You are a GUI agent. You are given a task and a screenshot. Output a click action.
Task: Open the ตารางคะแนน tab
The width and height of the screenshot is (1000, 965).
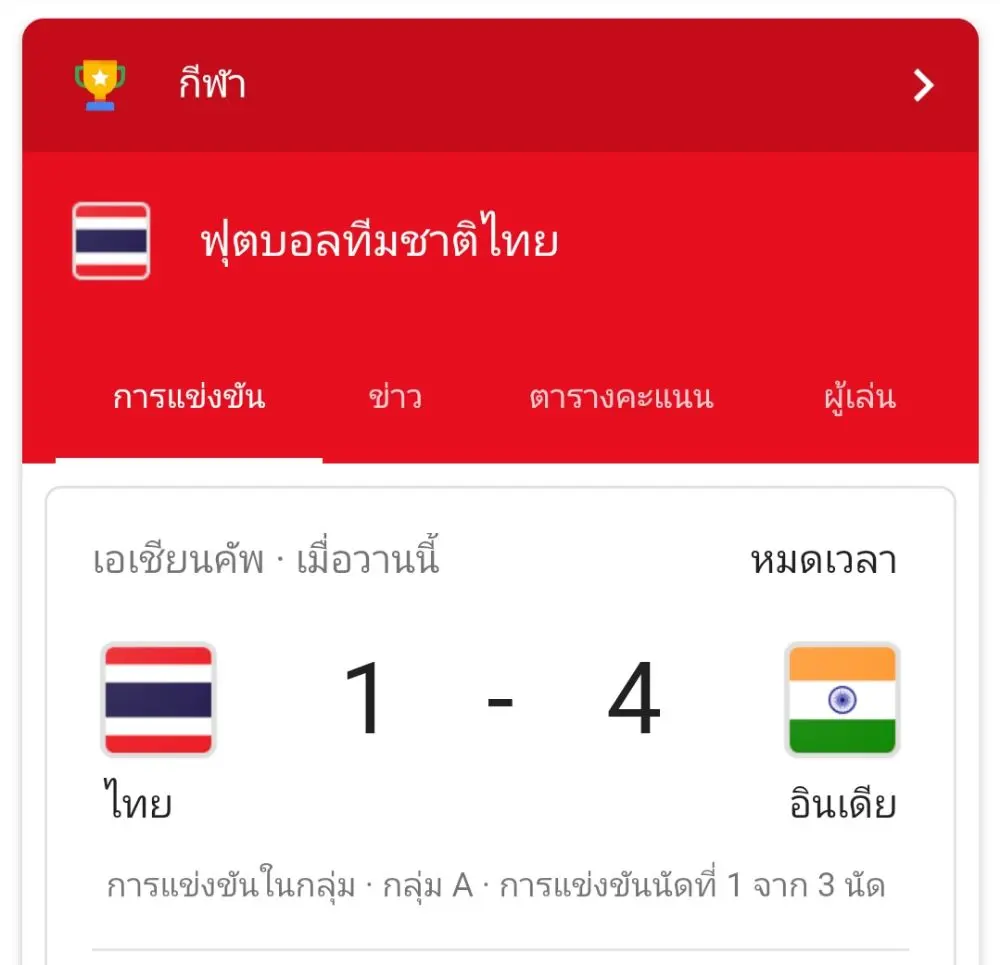pos(620,398)
